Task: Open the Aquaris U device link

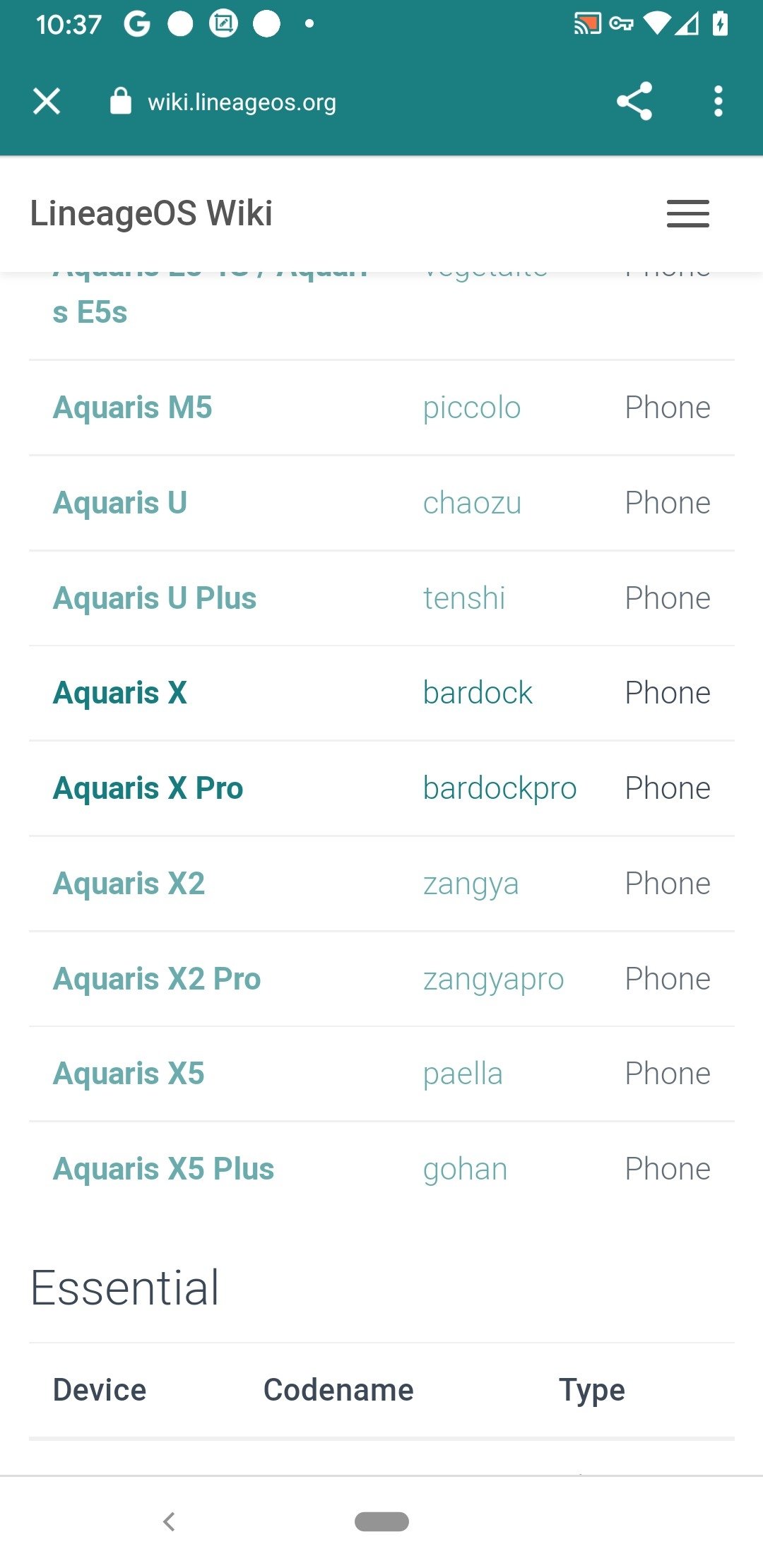Action: 120,503
